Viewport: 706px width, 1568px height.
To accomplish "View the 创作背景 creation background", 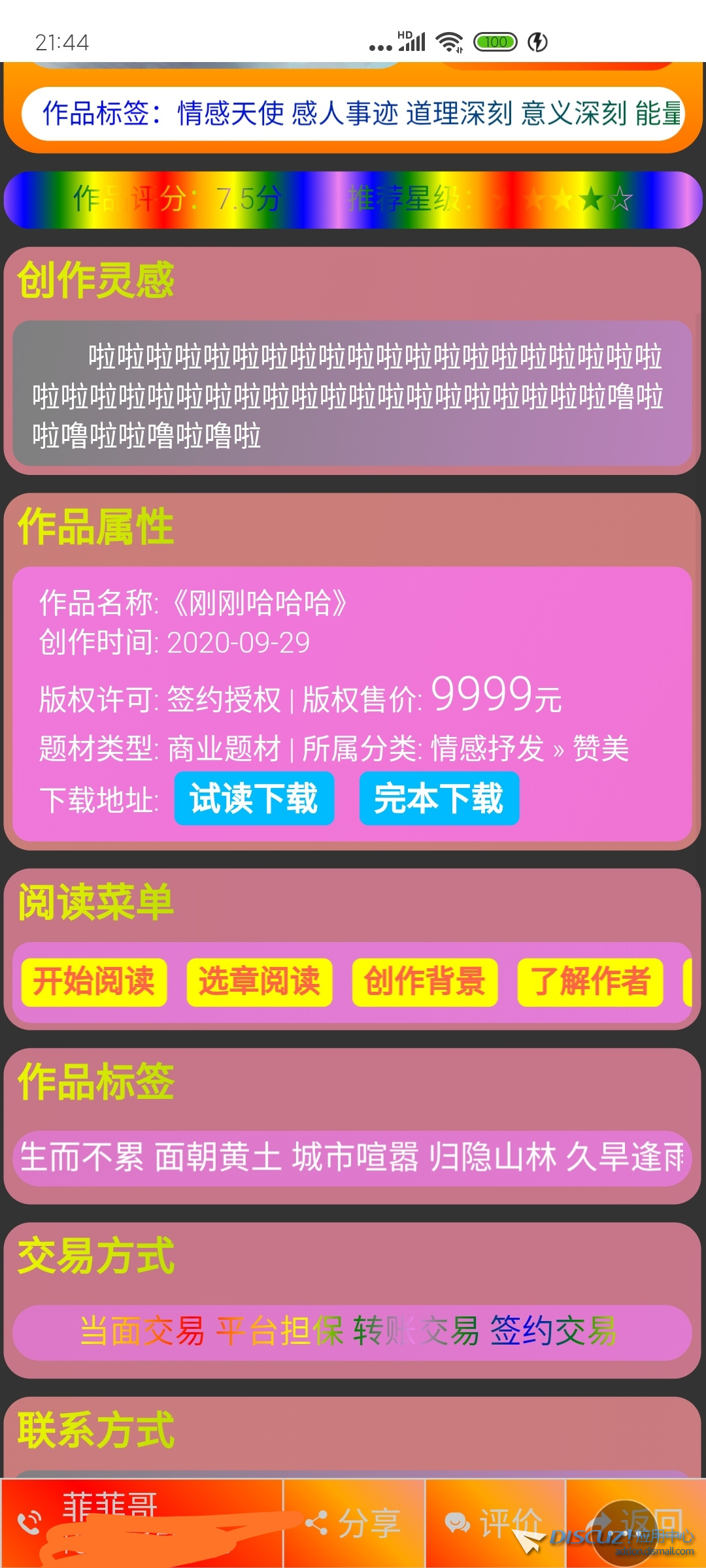I will pos(425,982).
